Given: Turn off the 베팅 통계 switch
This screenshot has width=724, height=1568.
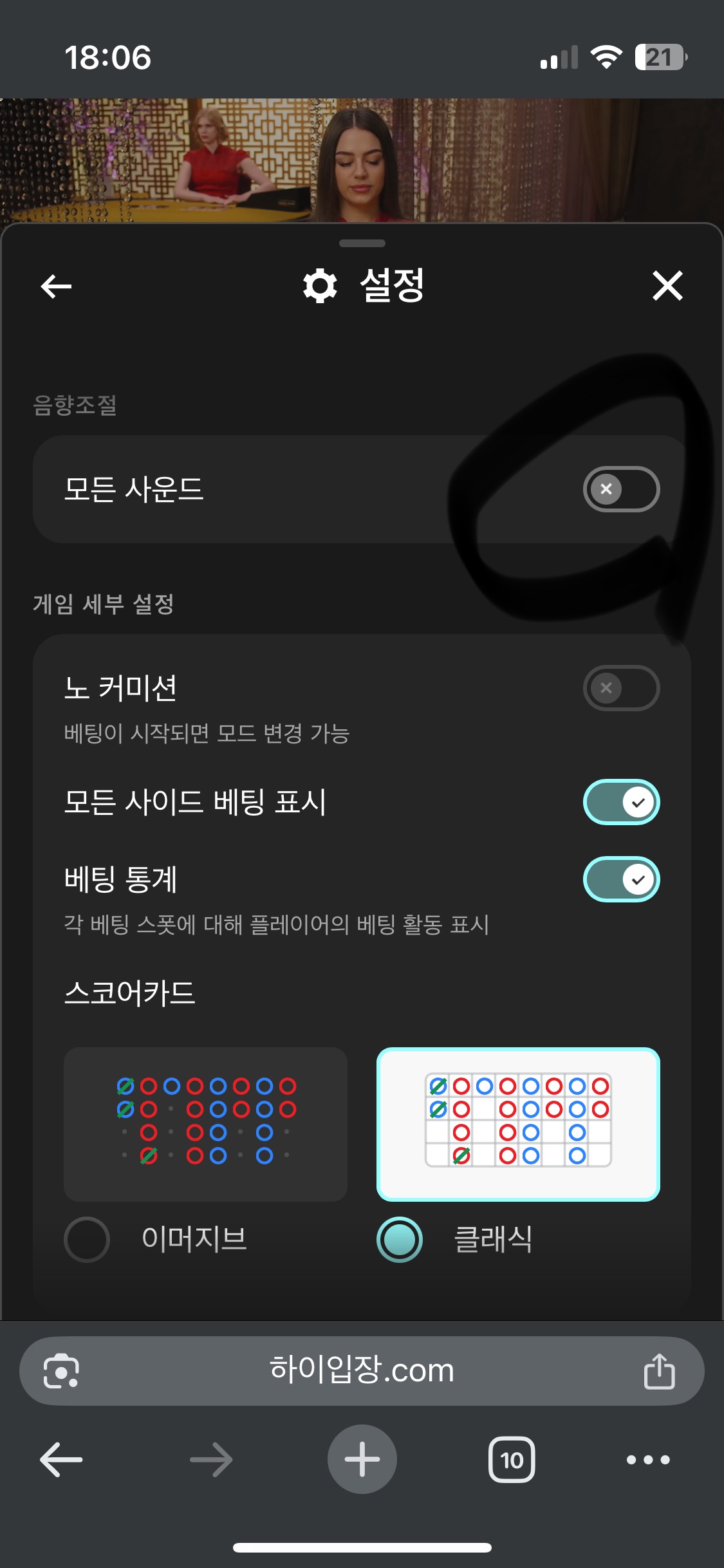Looking at the screenshot, I should click(621, 879).
